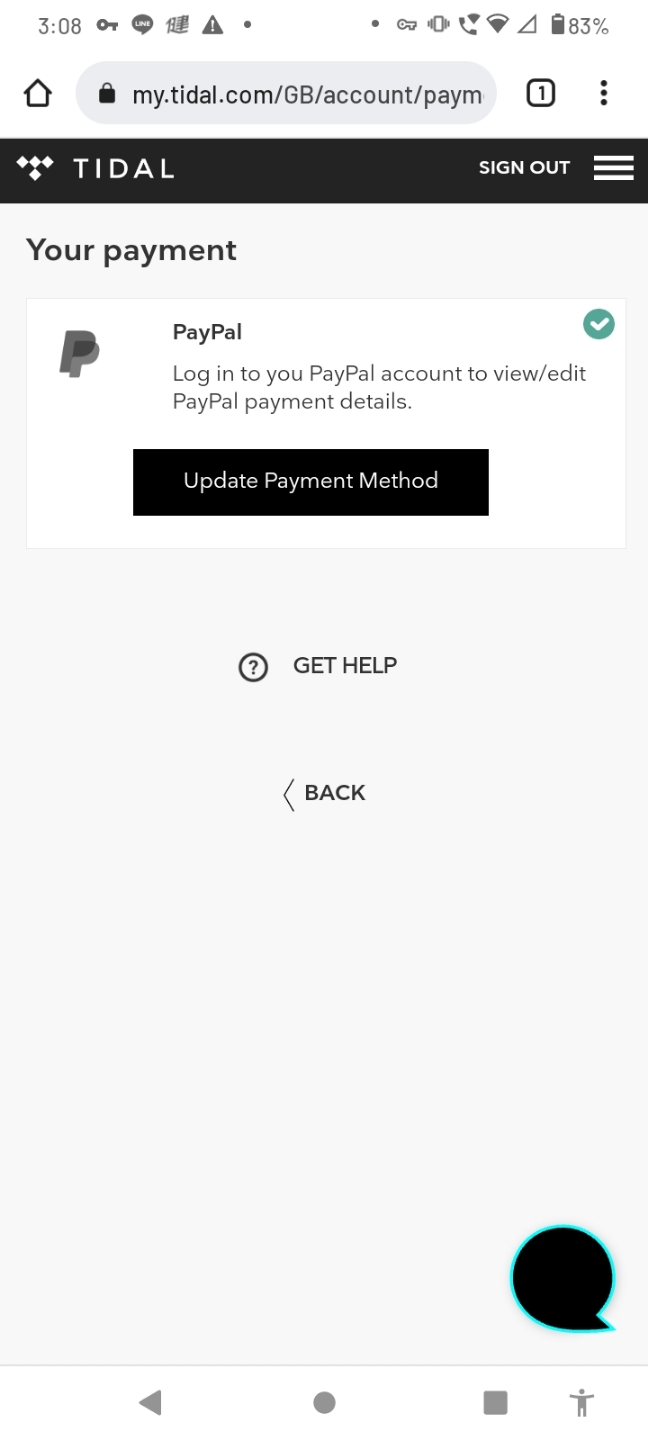Open the recent apps view
Screen dimensions: 648x1440
495,1402
